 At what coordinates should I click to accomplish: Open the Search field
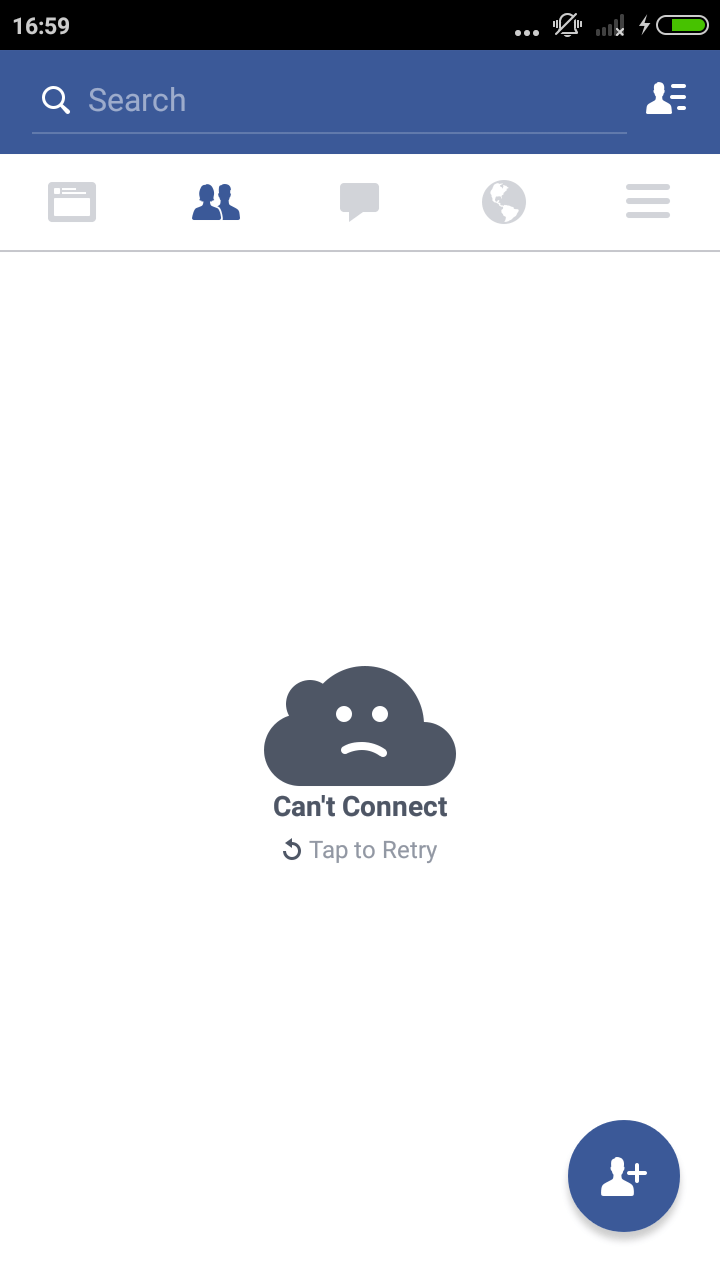pyautogui.click(x=330, y=100)
